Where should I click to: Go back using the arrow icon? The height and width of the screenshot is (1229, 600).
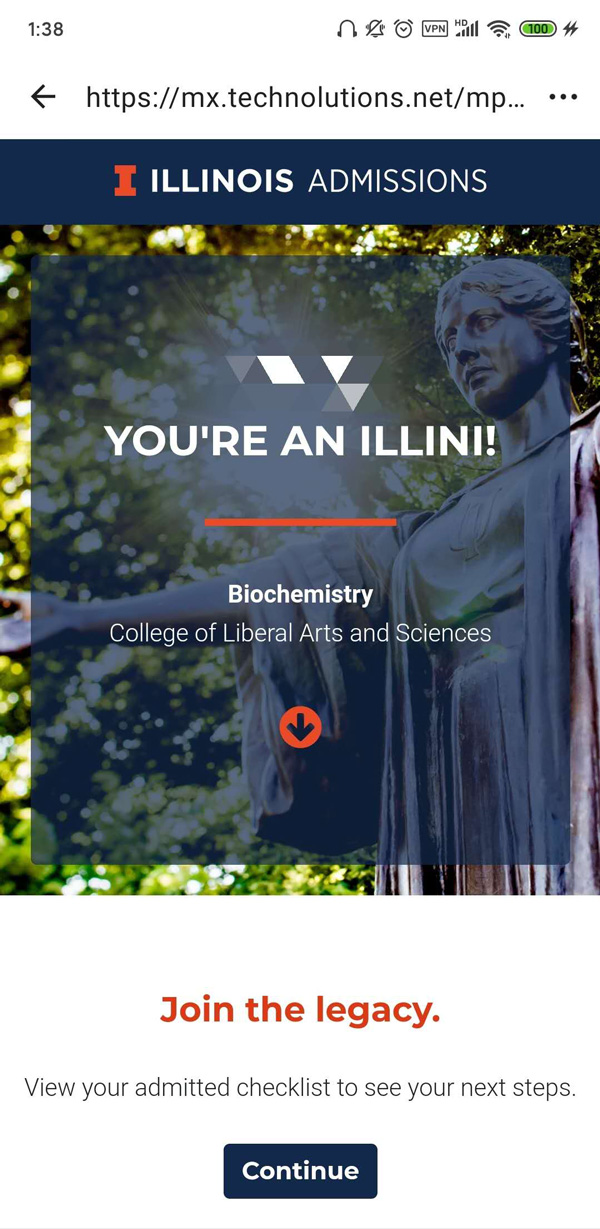43,97
